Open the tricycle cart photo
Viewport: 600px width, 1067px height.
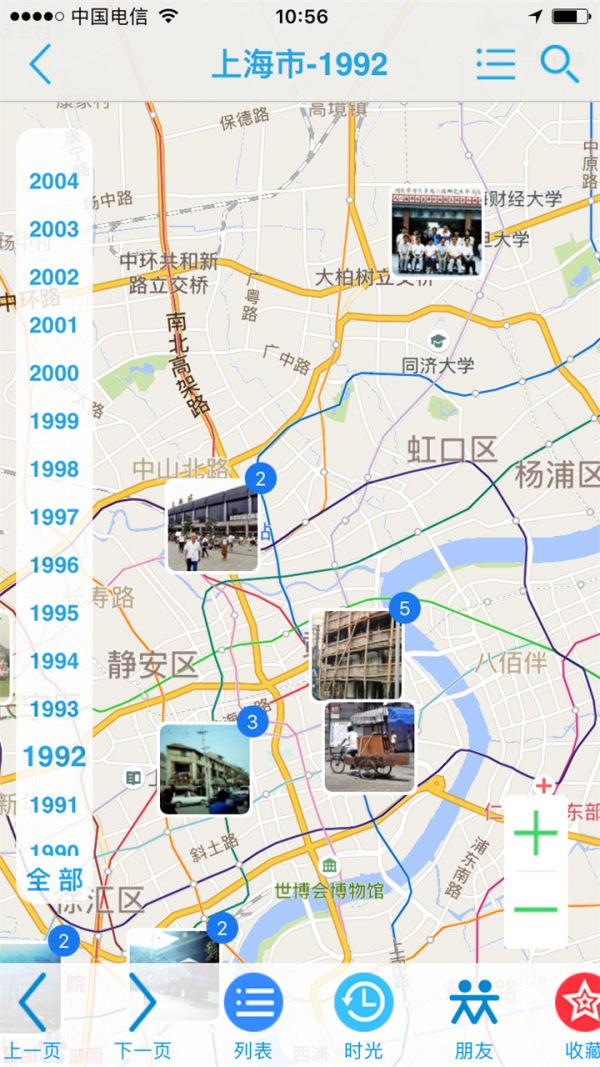click(x=369, y=747)
